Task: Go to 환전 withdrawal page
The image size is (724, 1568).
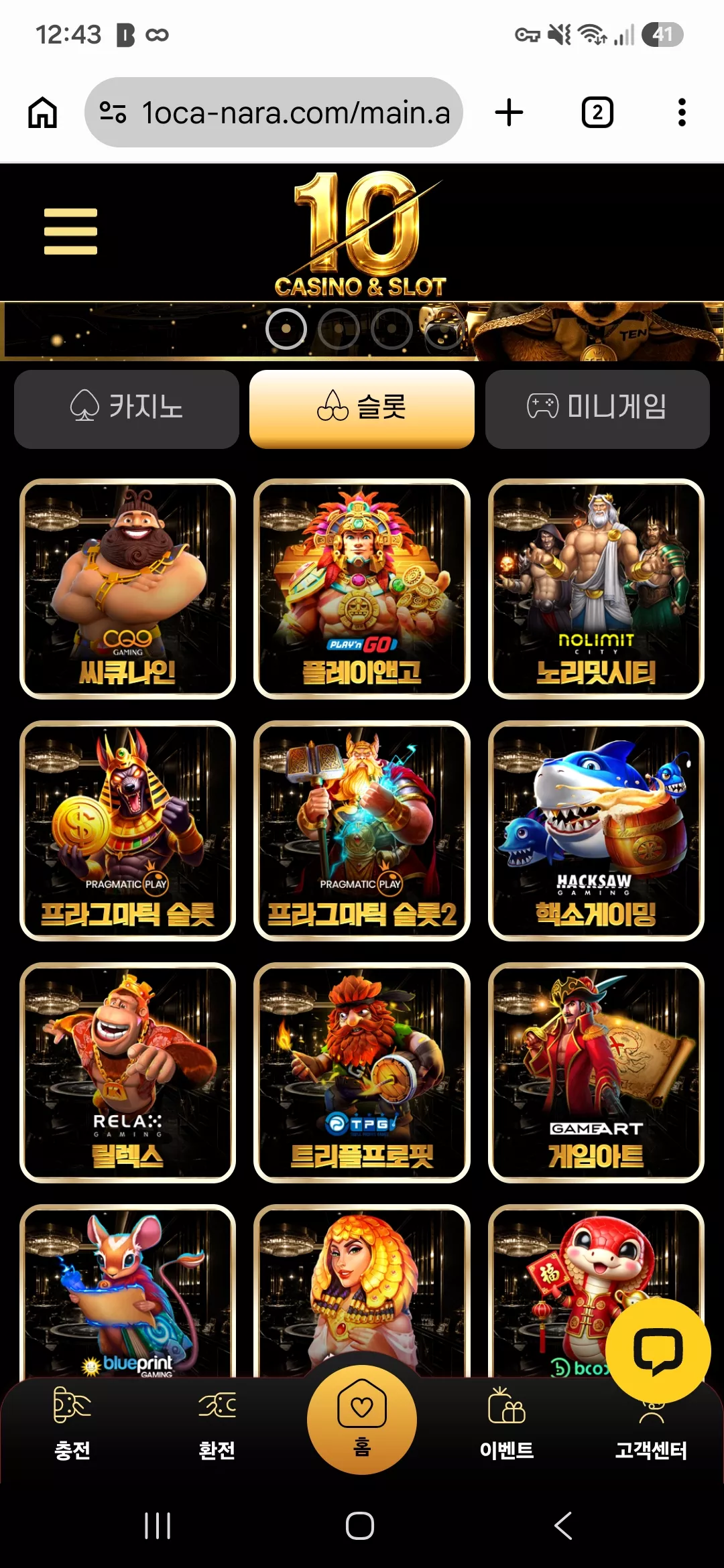Action: click(217, 1423)
